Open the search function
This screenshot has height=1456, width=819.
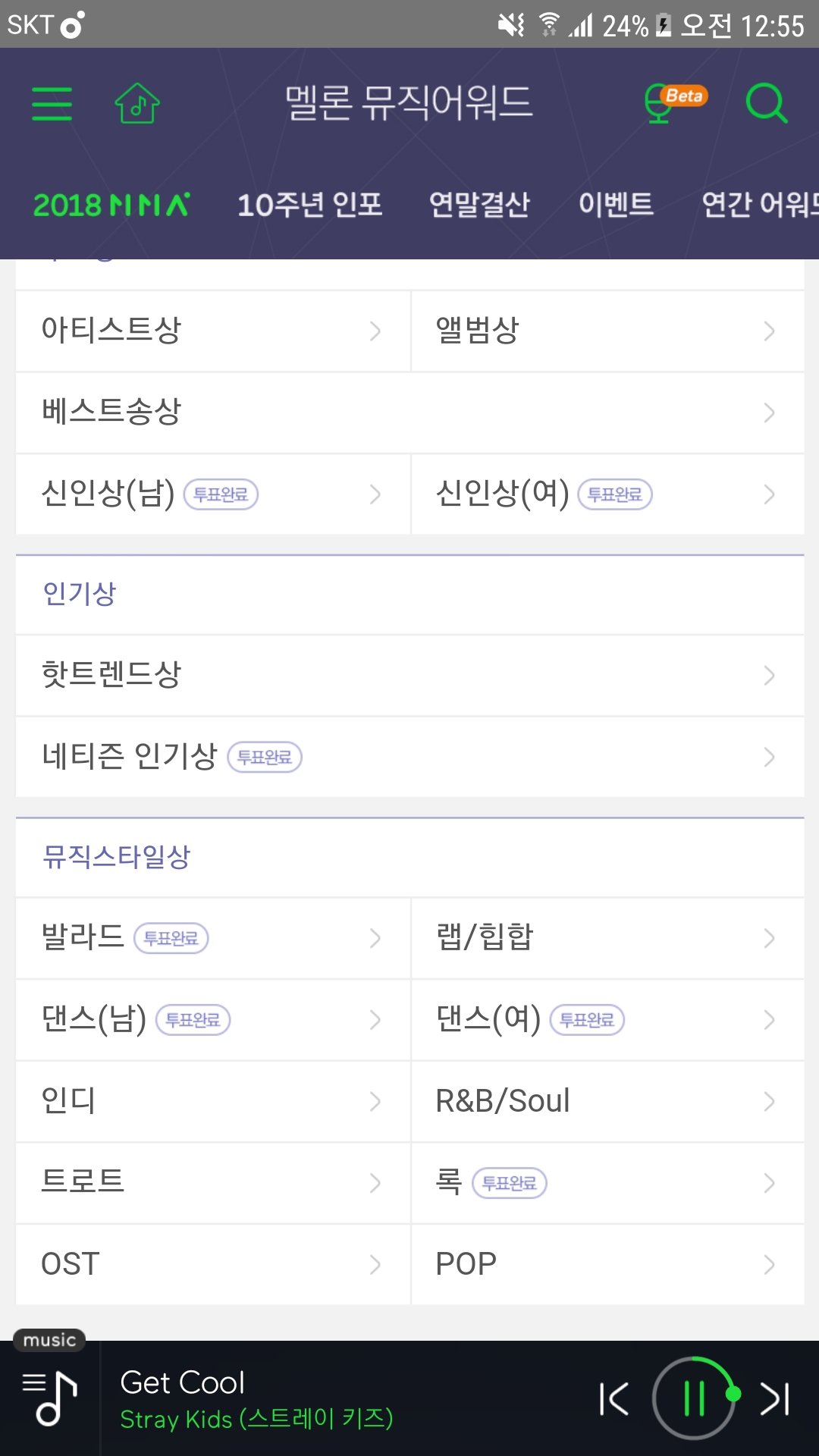[x=767, y=105]
